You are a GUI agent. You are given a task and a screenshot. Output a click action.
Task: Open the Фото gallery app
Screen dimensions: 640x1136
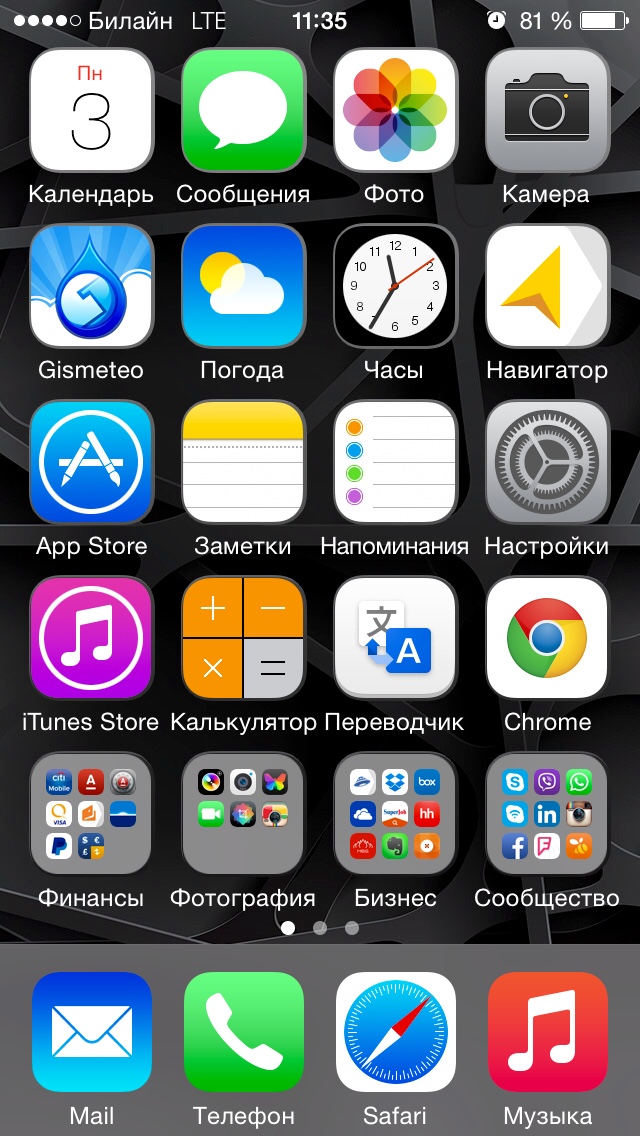(395, 110)
